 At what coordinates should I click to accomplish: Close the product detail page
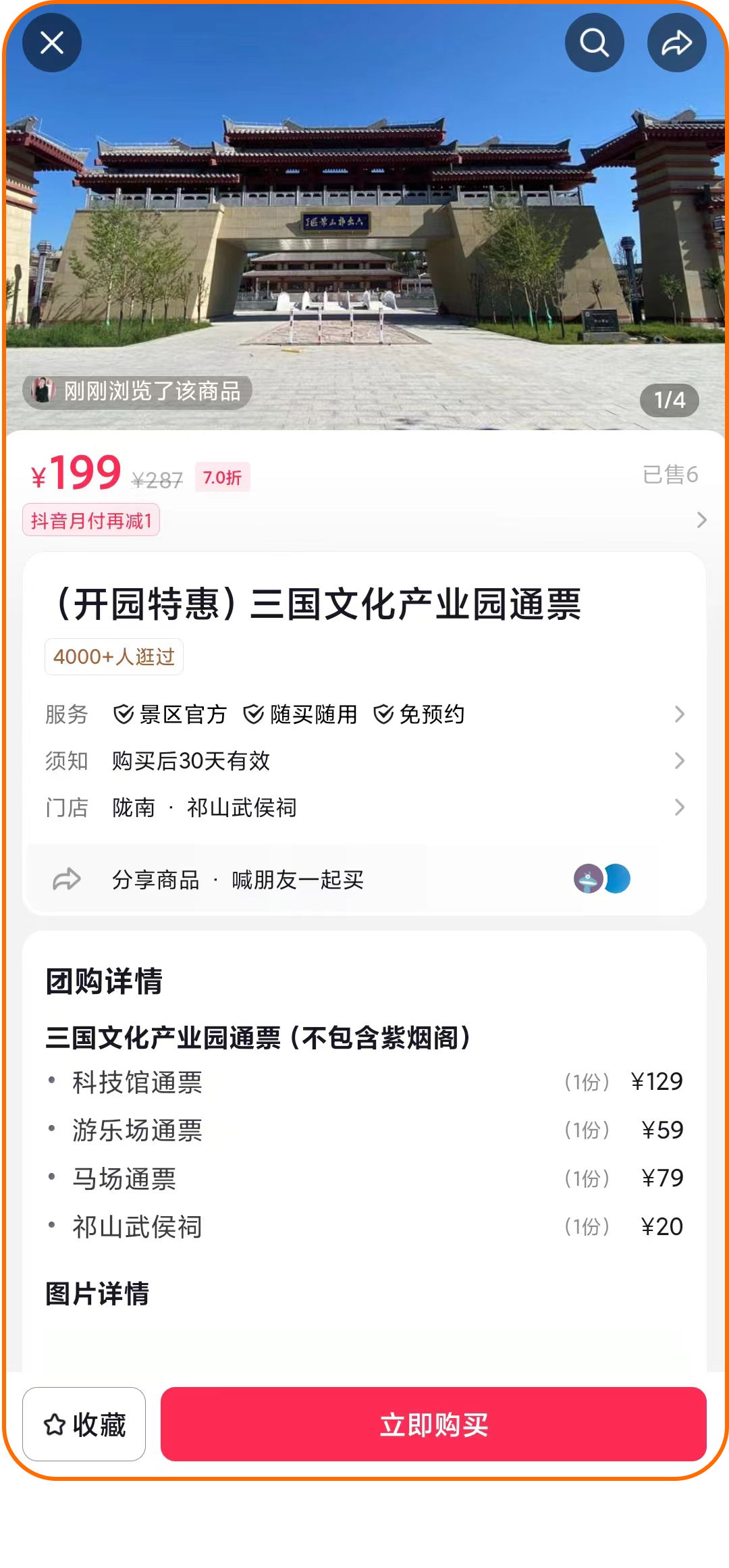(x=52, y=43)
